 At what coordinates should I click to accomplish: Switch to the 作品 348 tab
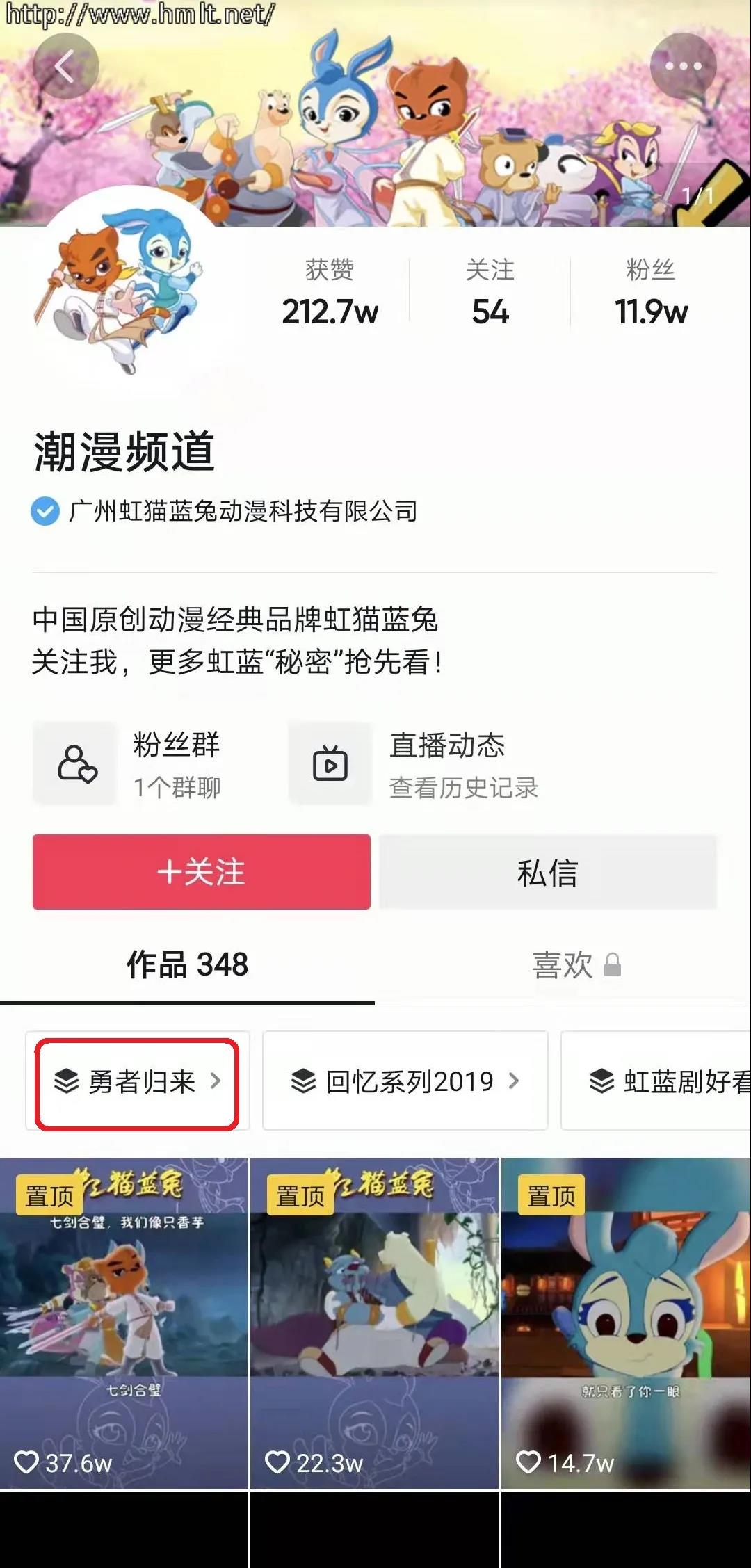187,965
